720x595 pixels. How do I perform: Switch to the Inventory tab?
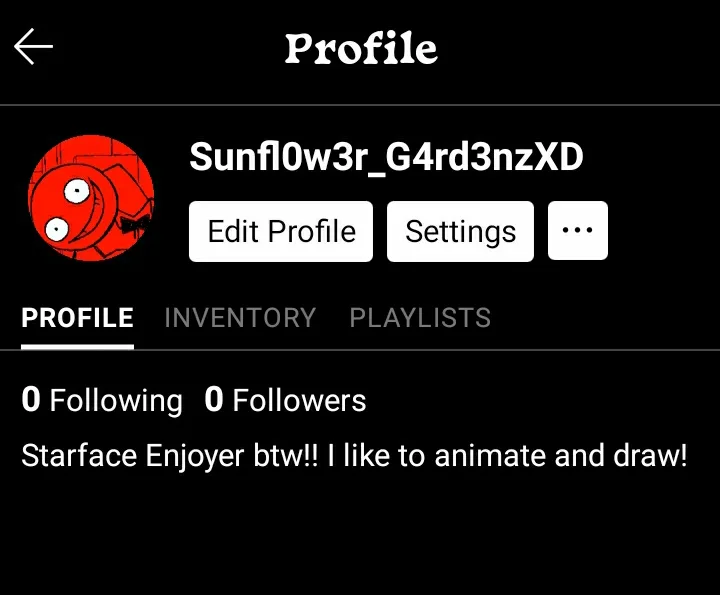coord(240,318)
